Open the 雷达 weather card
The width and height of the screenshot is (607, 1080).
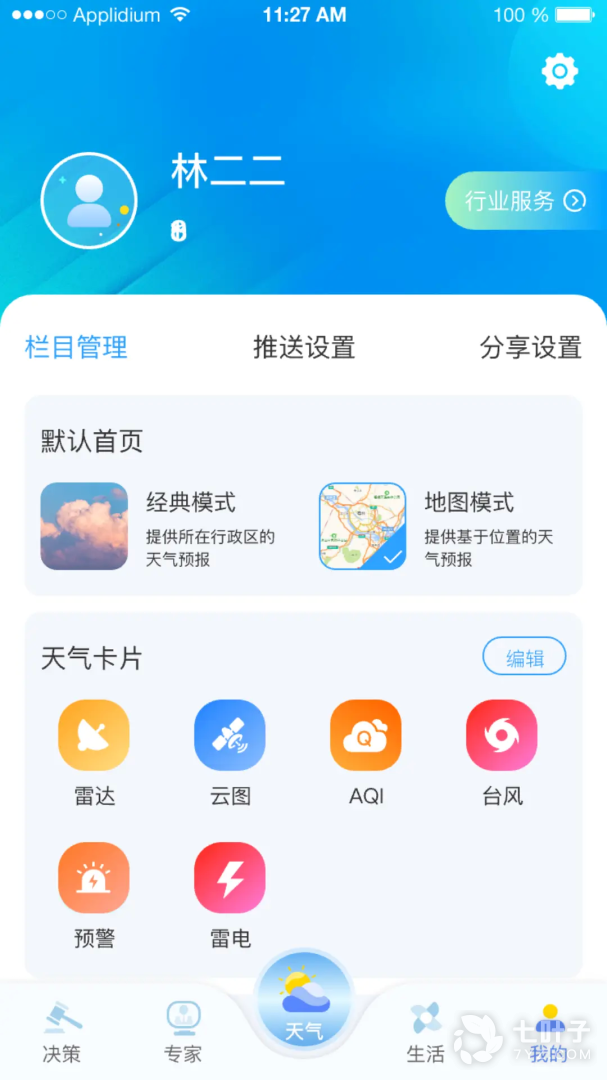(x=94, y=735)
